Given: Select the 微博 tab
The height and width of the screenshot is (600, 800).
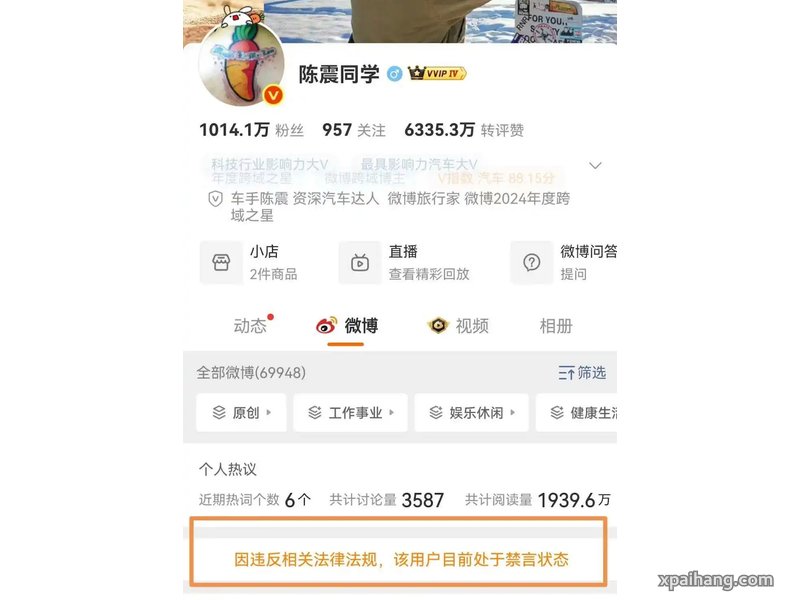Looking at the screenshot, I should pos(347,325).
